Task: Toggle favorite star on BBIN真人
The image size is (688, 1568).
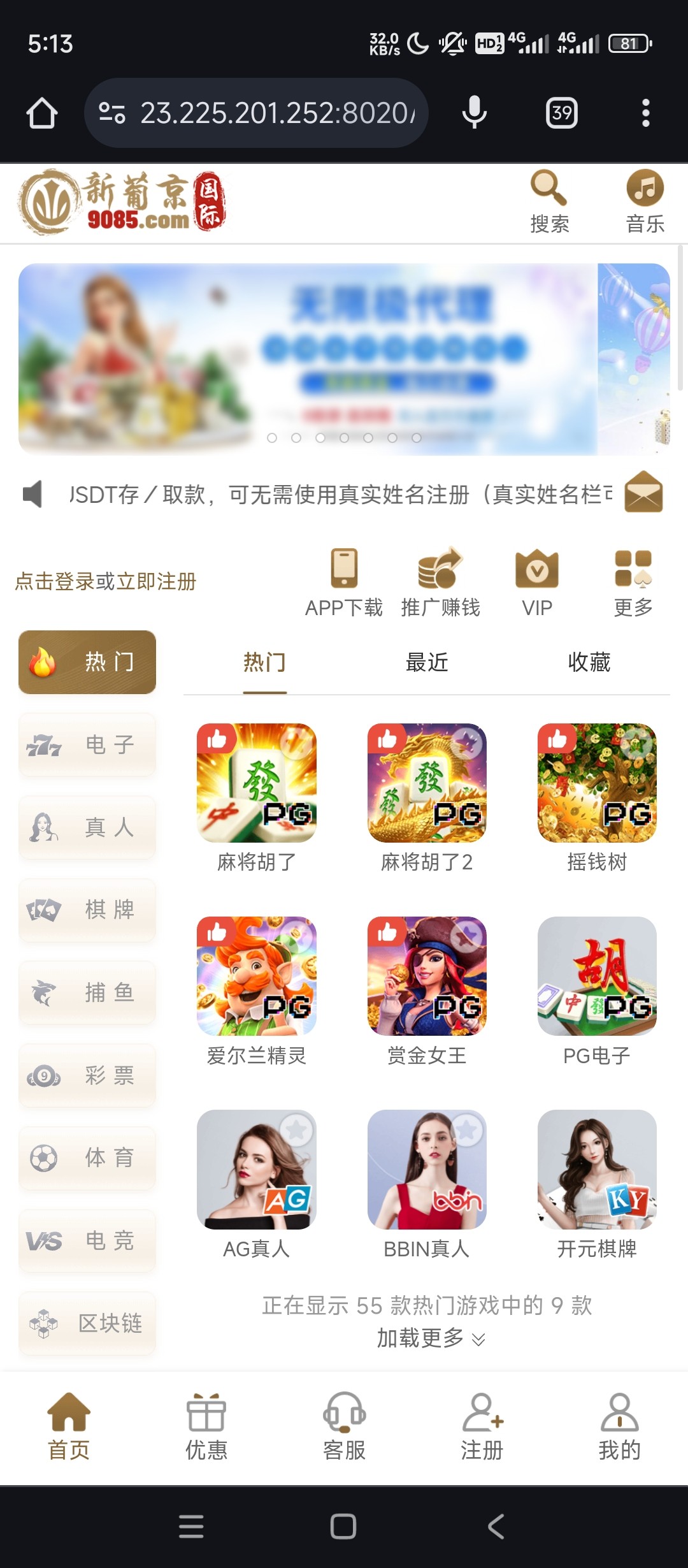Action: (x=468, y=1131)
